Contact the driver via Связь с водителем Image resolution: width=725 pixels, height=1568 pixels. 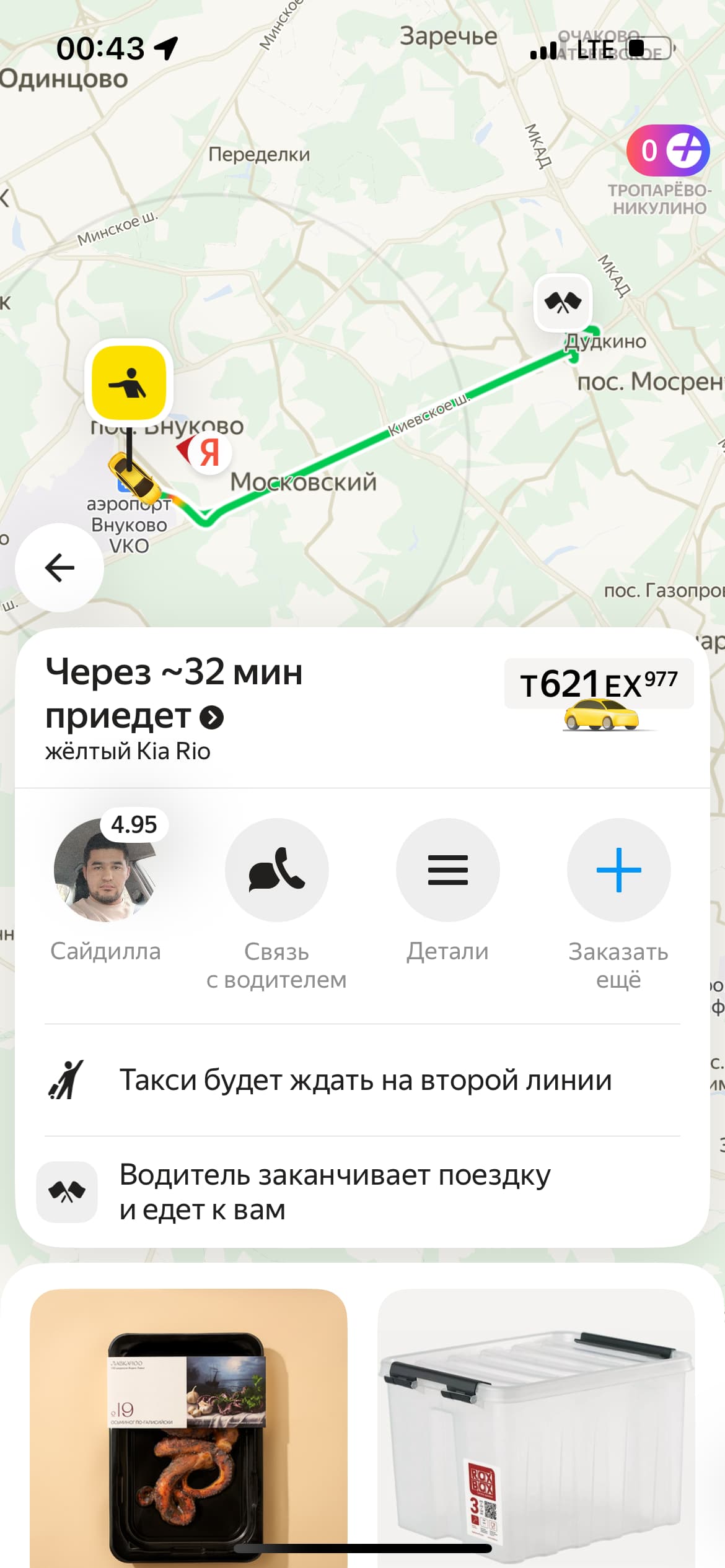tap(276, 870)
